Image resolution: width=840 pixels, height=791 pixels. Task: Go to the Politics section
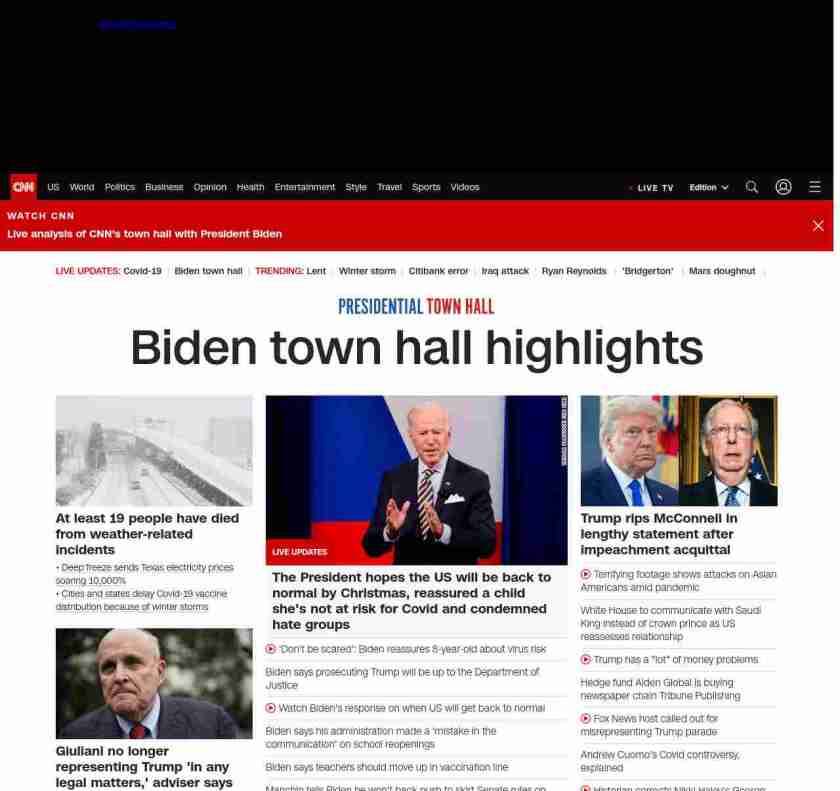119,187
